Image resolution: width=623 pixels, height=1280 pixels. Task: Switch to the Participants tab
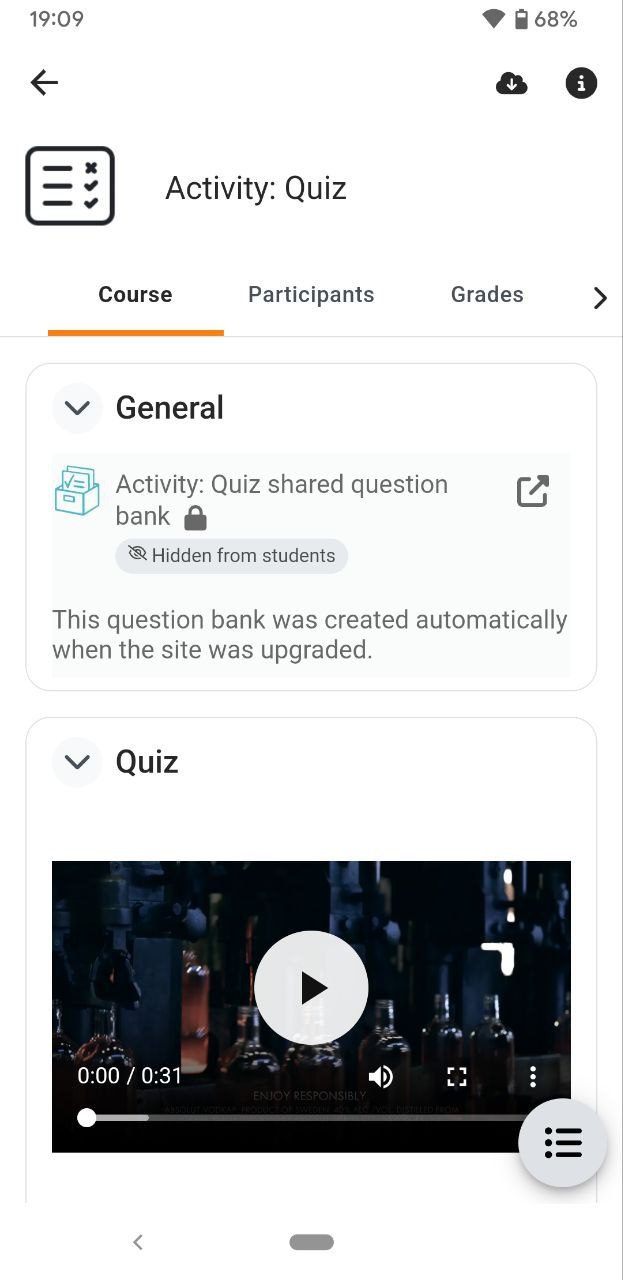tap(311, 295)
